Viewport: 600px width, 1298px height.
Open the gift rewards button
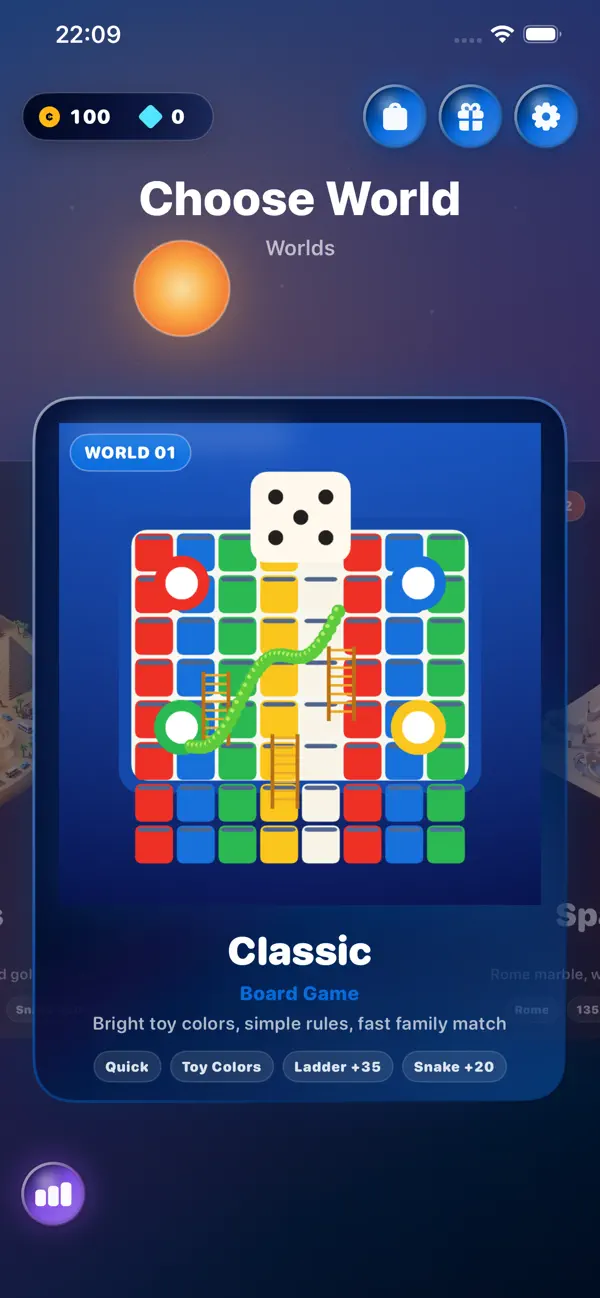point(470,117)
